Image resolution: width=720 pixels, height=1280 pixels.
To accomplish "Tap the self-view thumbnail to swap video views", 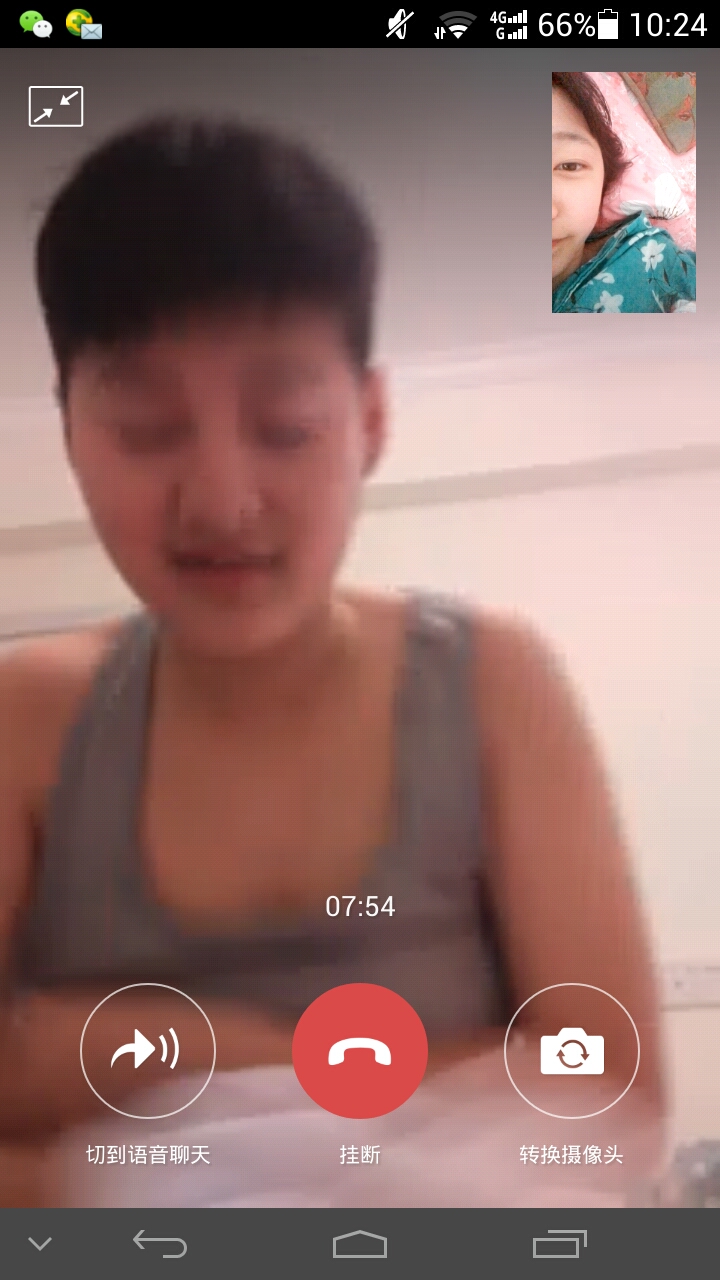I will (623, 192).
